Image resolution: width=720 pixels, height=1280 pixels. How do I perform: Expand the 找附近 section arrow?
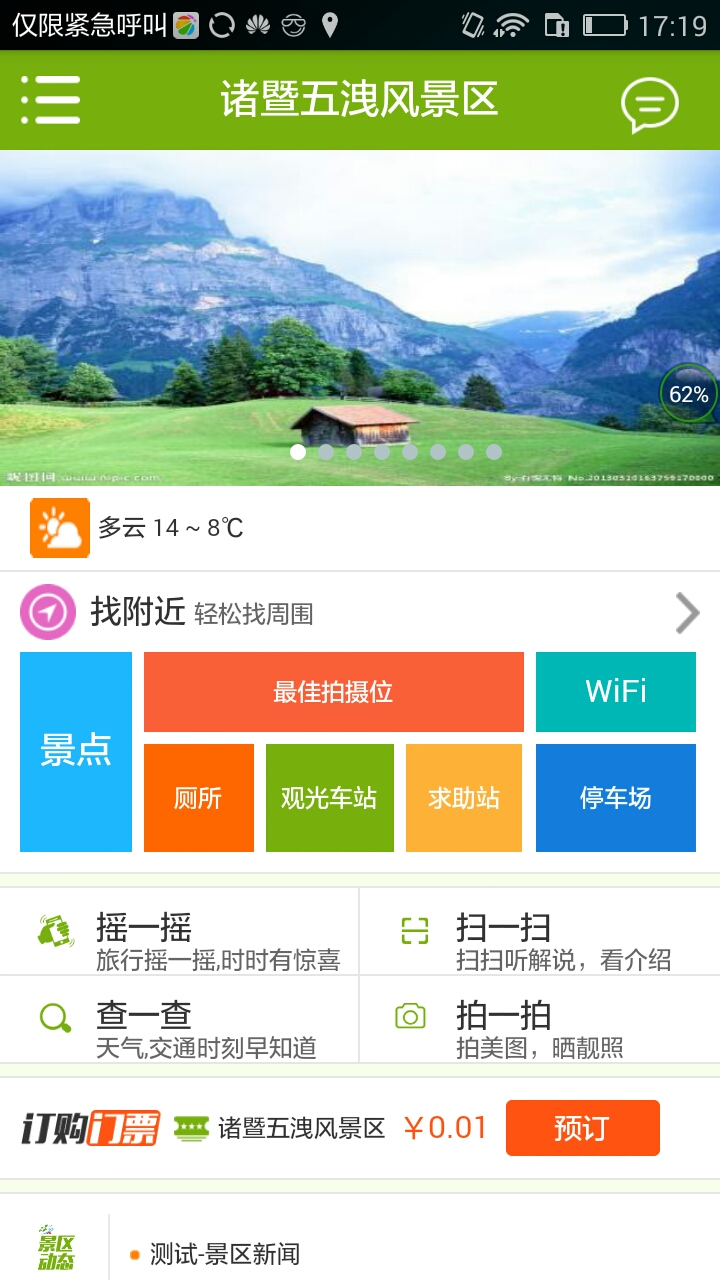pyautogui.click(x=687, y=613)
